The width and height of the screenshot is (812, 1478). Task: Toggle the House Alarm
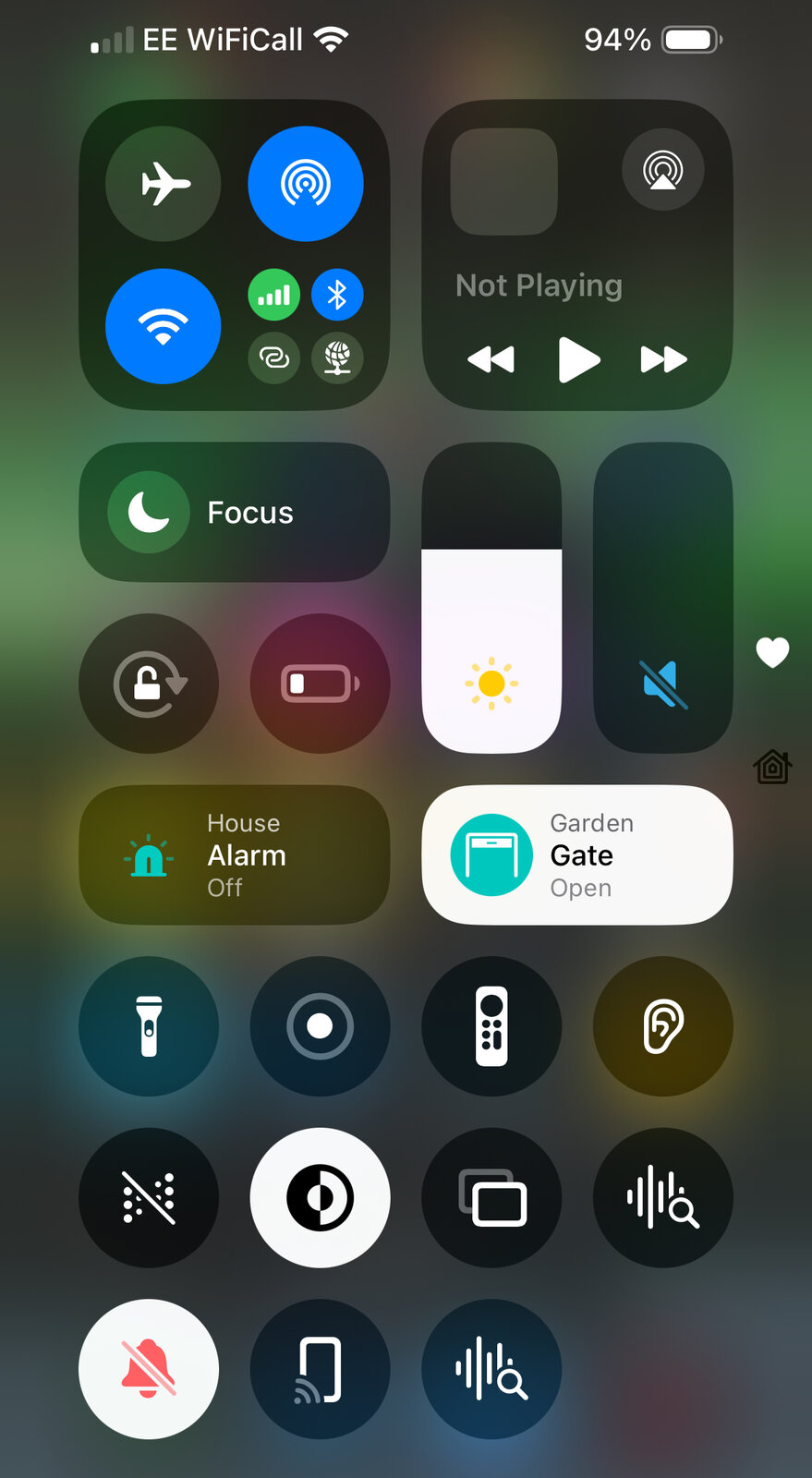pyautogui.click(x=234, y=855)
